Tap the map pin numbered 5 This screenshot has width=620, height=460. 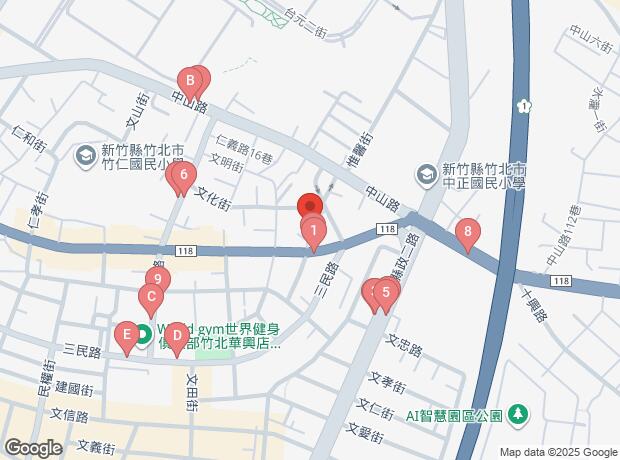pyautogui.click(x=385, y=293)
